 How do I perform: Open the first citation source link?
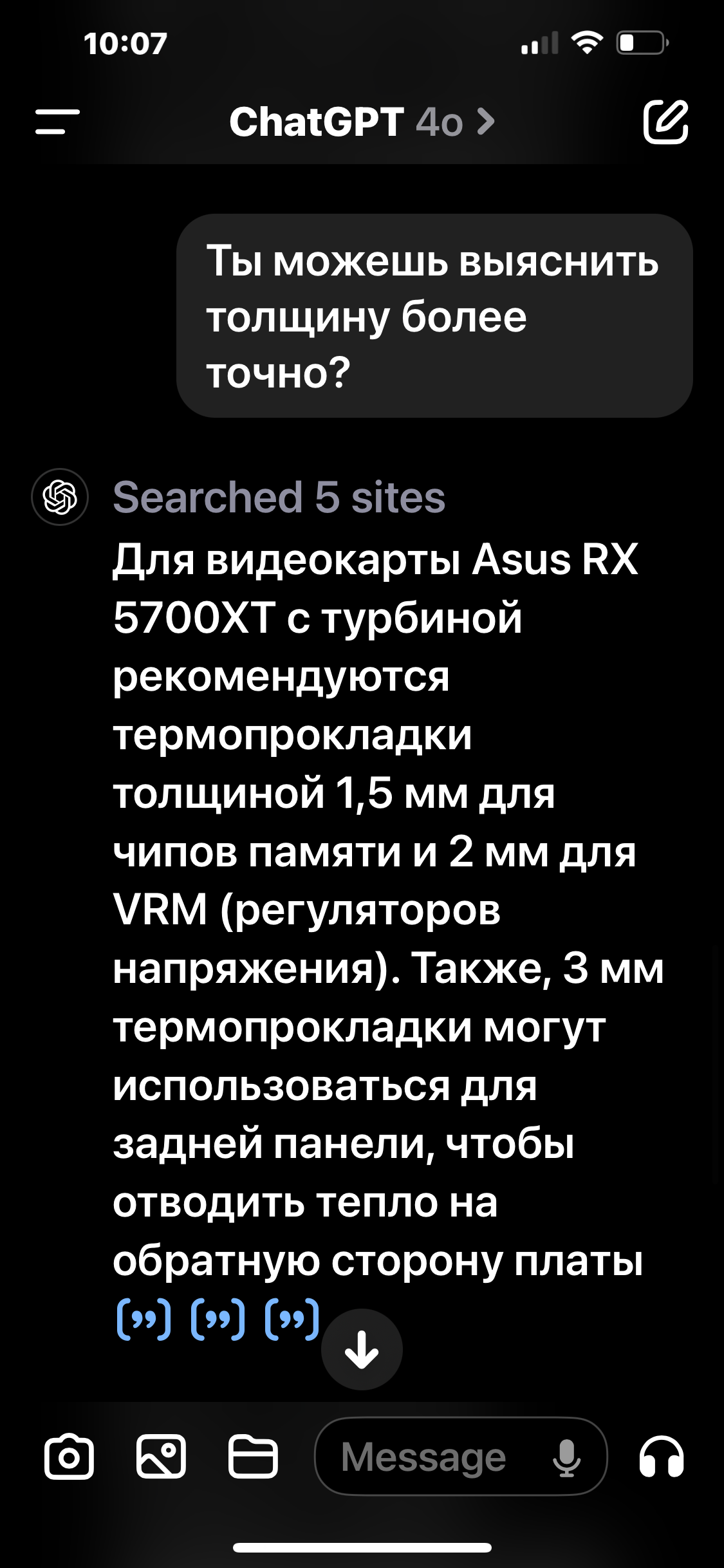pyautogui.click(x=144, y=1319)
